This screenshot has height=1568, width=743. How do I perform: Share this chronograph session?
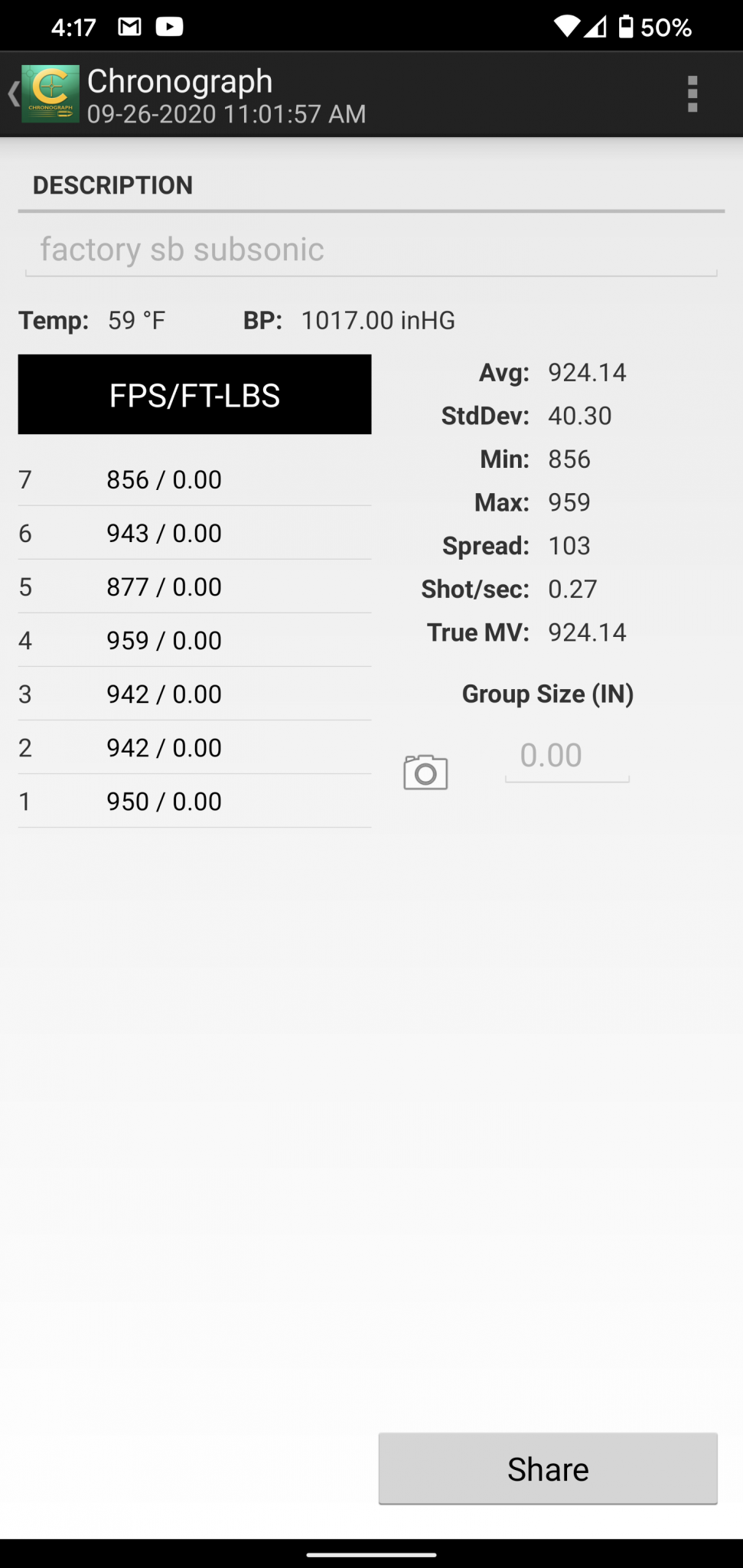click(548, 1468)
